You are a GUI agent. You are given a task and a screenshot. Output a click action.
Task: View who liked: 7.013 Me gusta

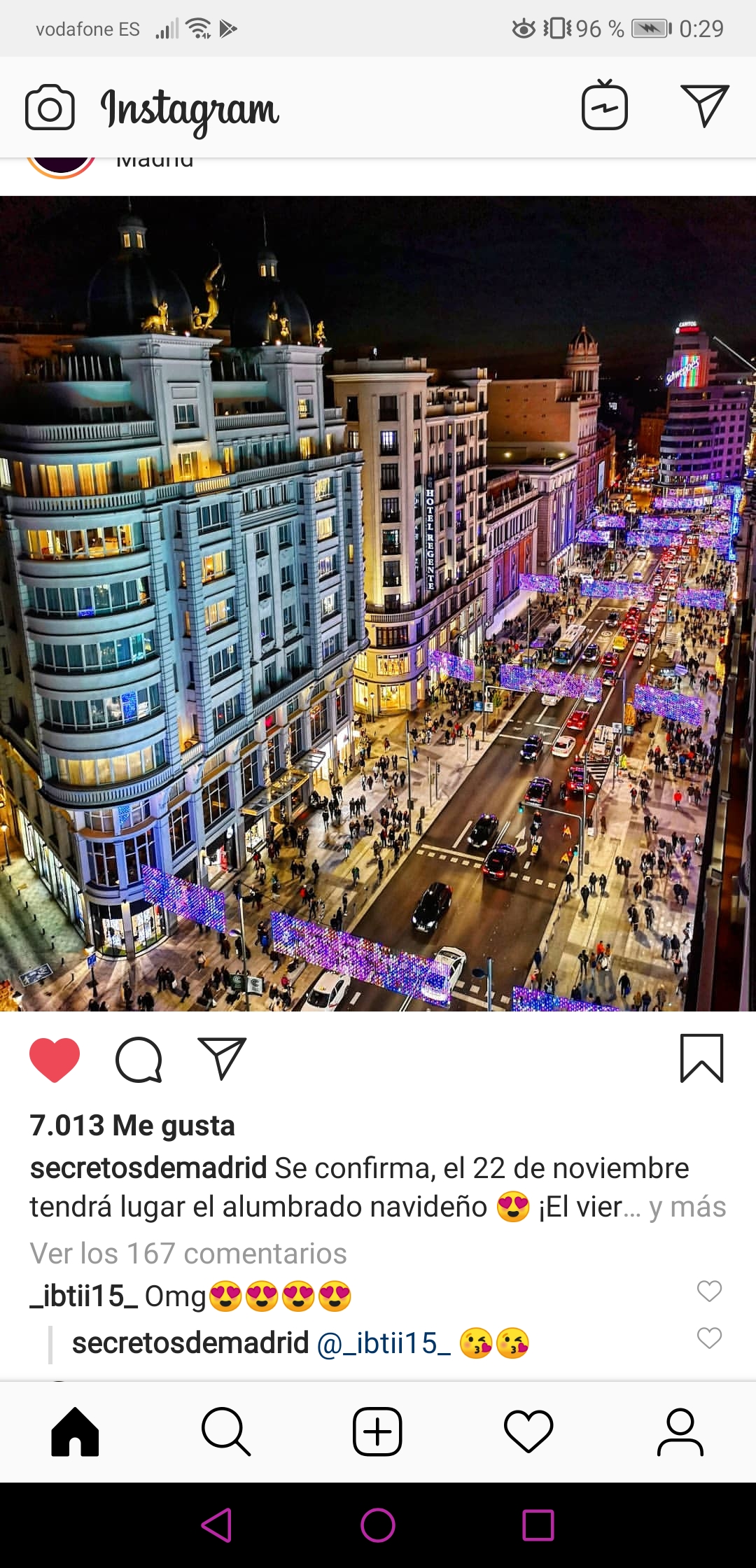[132, 1126]
